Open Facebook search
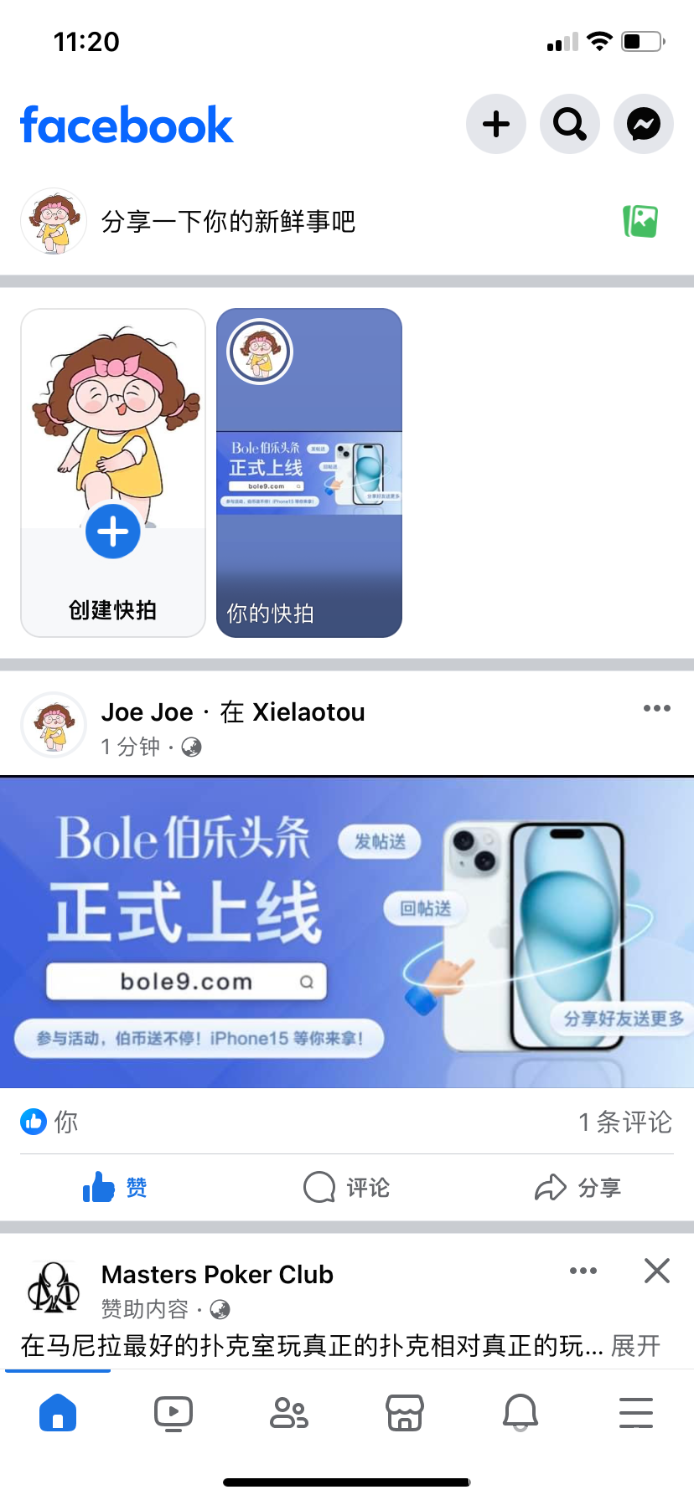 570,125
